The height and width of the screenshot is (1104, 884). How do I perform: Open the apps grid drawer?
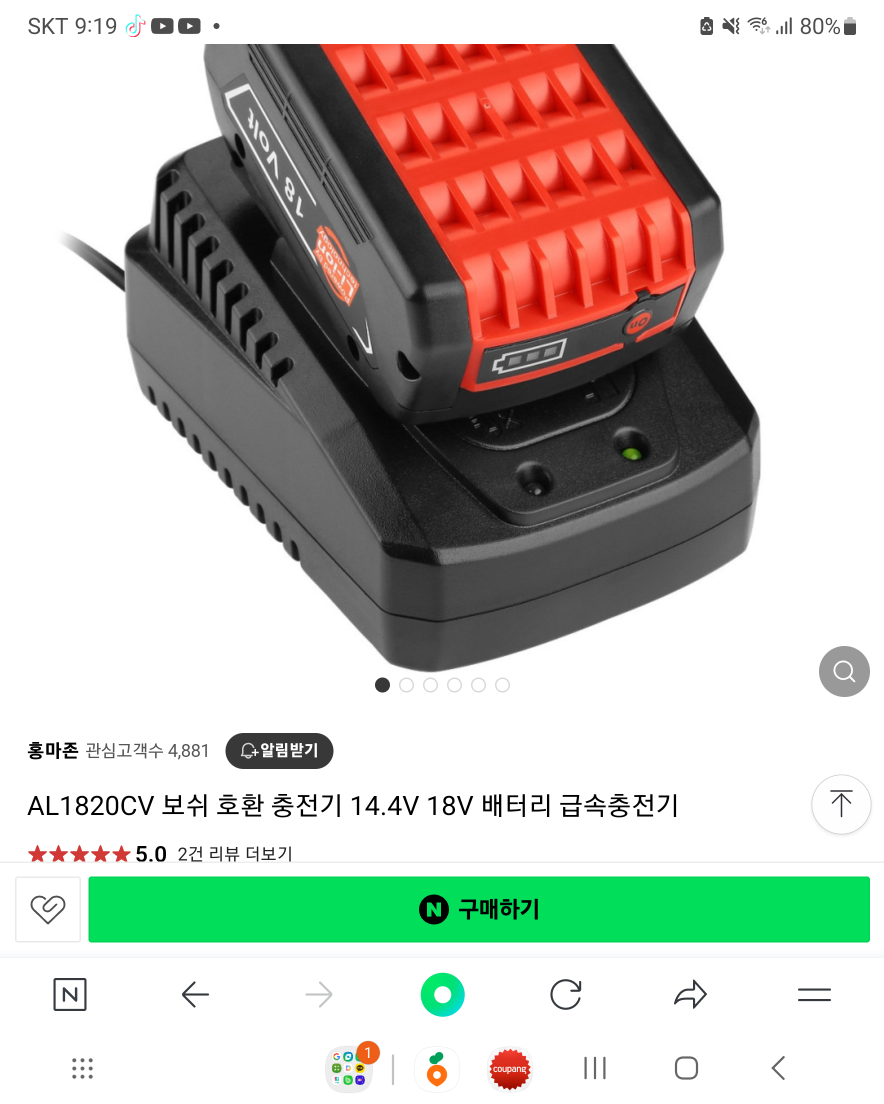(83, 1068)
